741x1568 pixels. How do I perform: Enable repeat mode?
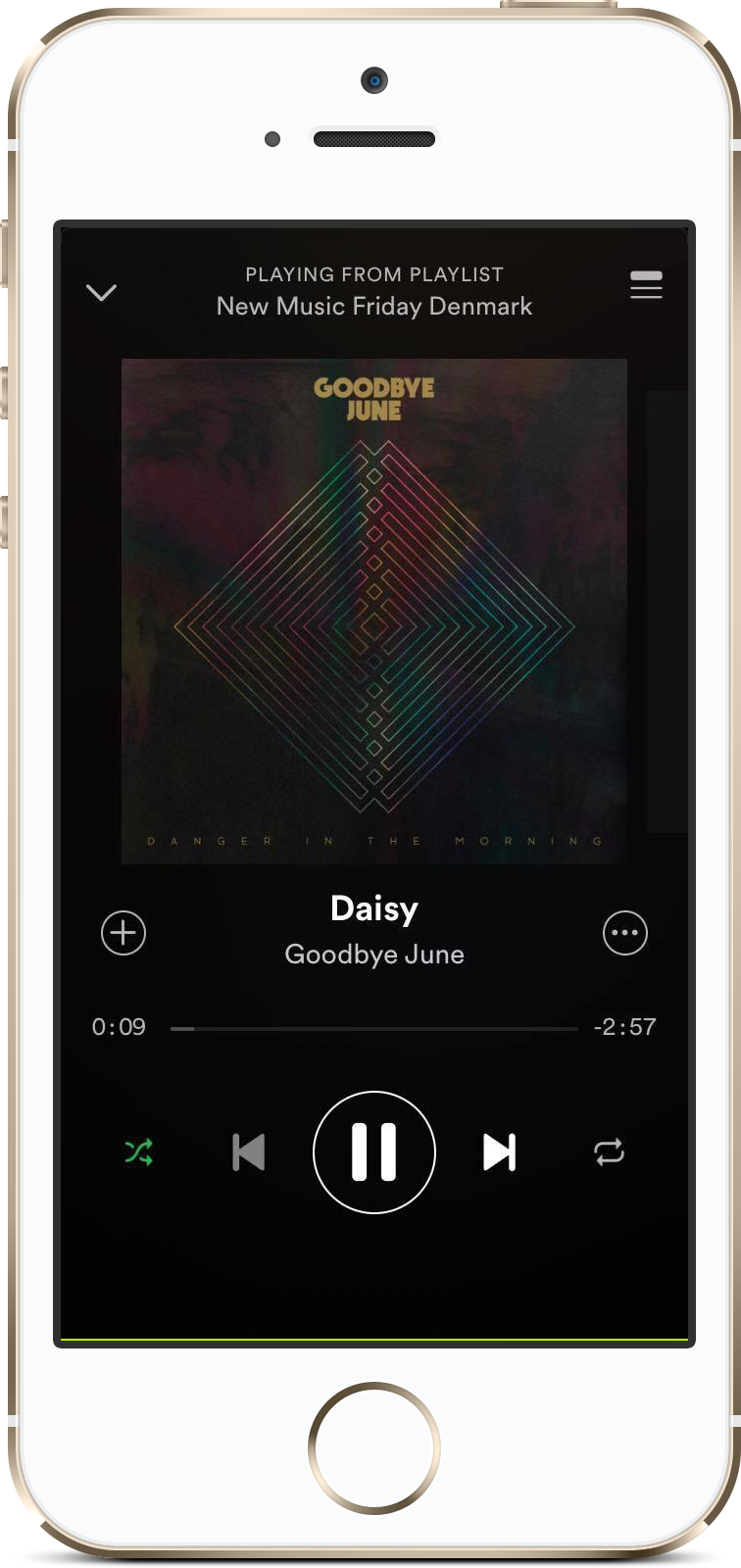(x=609, y=1152)
